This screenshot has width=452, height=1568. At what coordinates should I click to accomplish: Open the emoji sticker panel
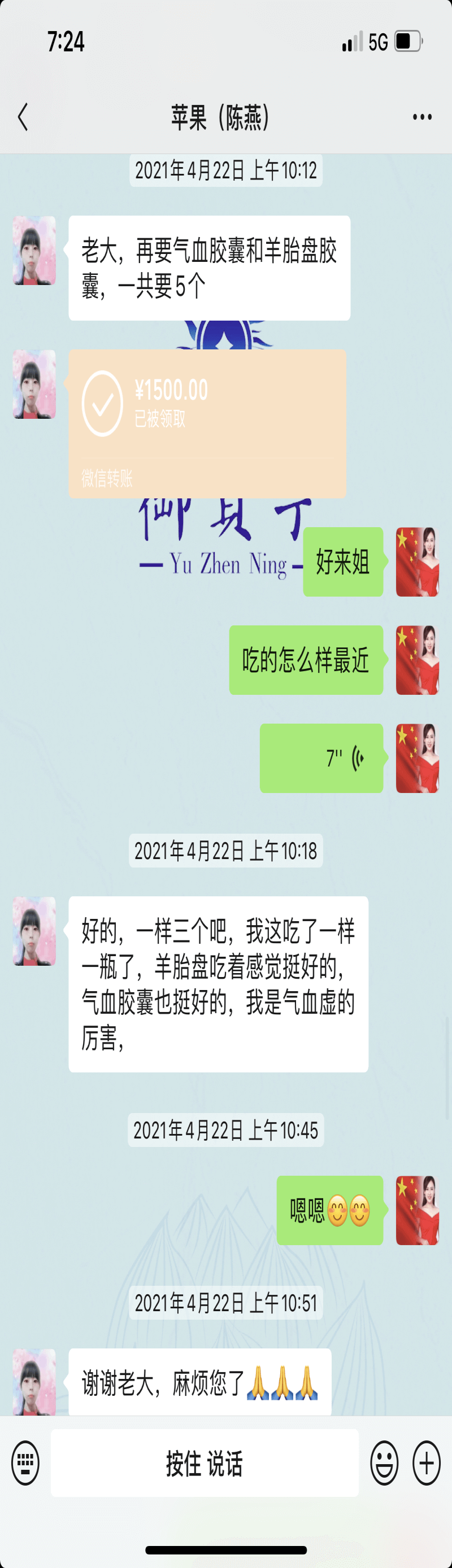(384, 1462)
